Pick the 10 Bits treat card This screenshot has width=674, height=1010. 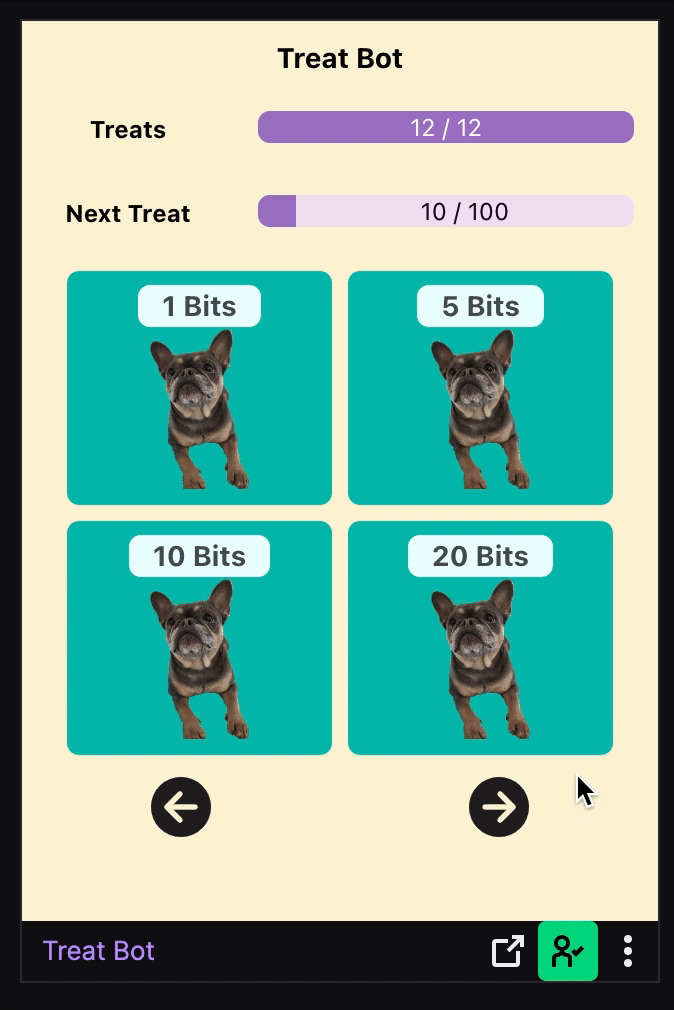[x=199, y=638]
